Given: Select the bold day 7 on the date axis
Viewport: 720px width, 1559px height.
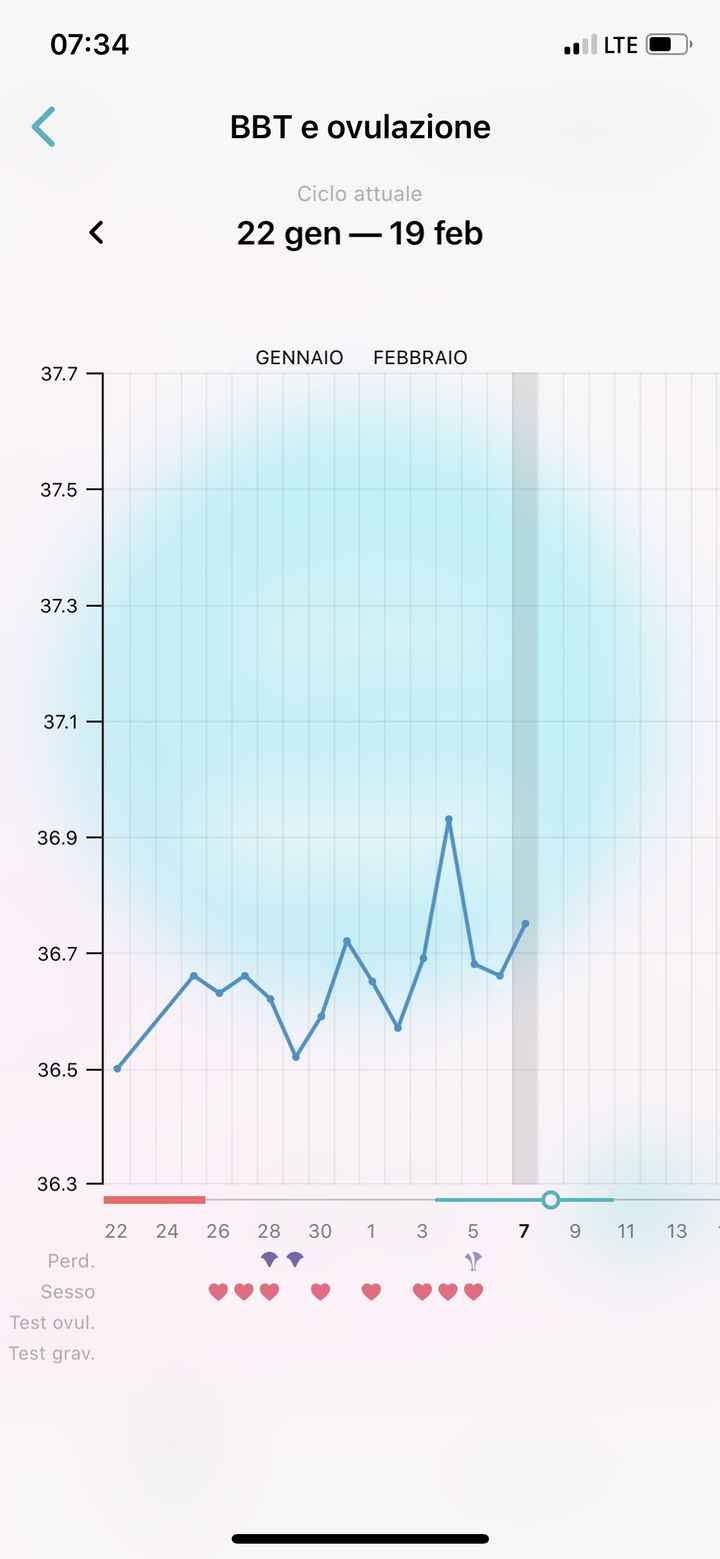Looking at the screenshot, I should tap(523, 1231).
